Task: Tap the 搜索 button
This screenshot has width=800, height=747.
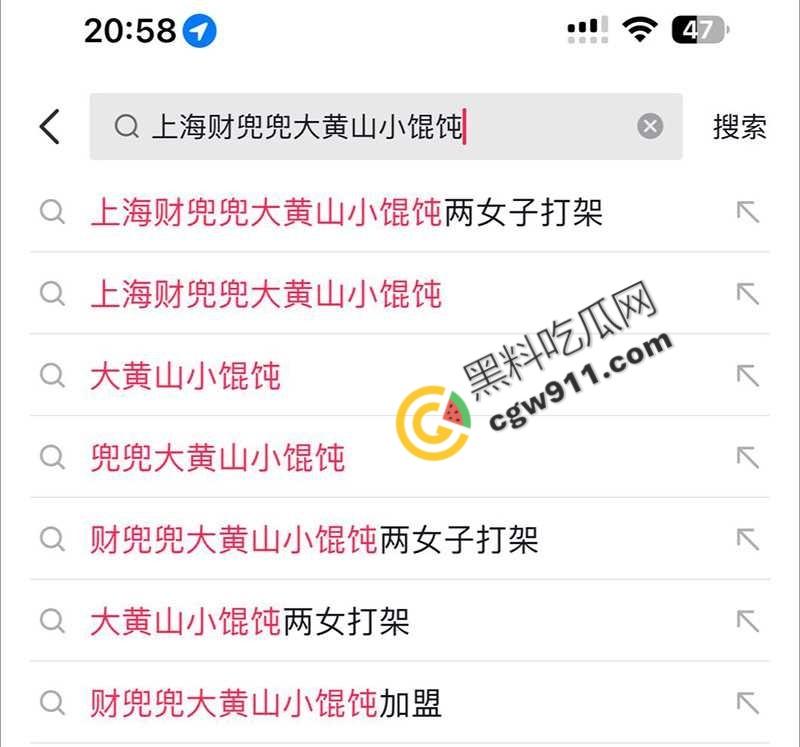Action: (739, 127)
